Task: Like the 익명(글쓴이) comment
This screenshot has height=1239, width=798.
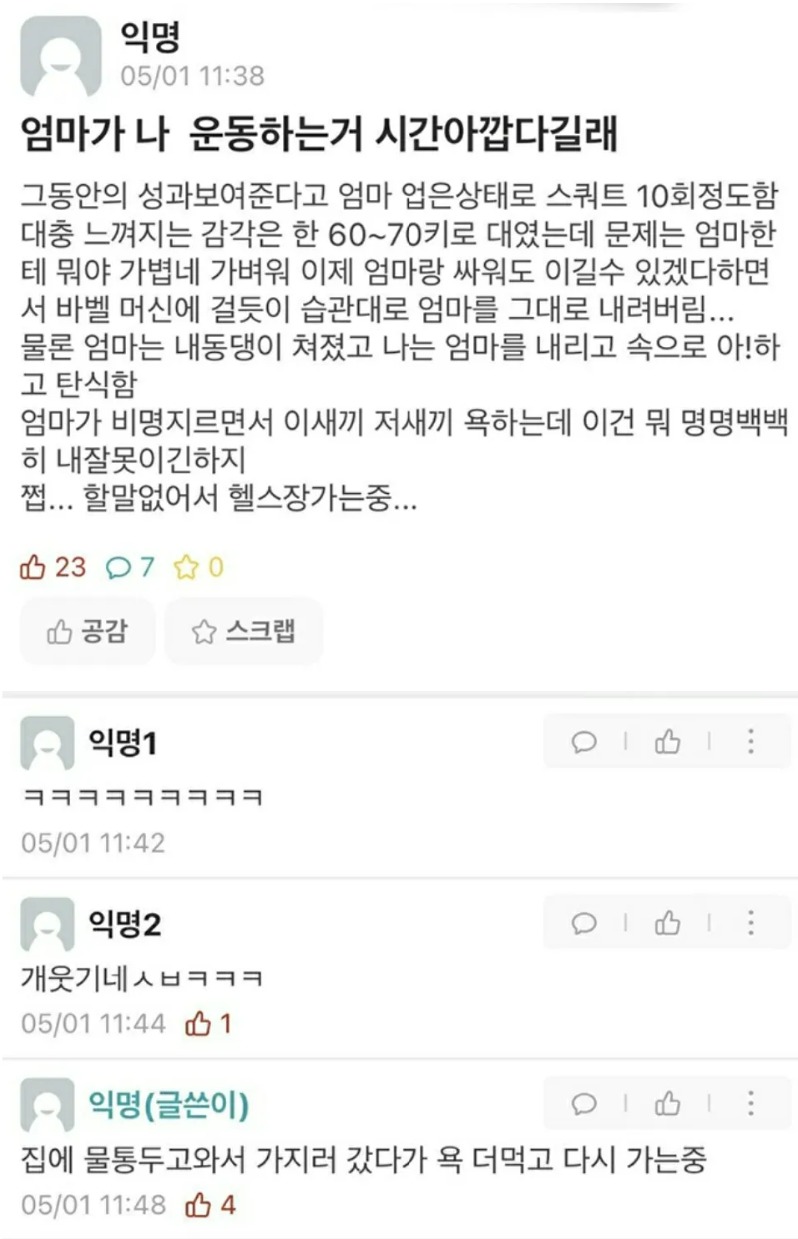Action: pos(667,1104)
